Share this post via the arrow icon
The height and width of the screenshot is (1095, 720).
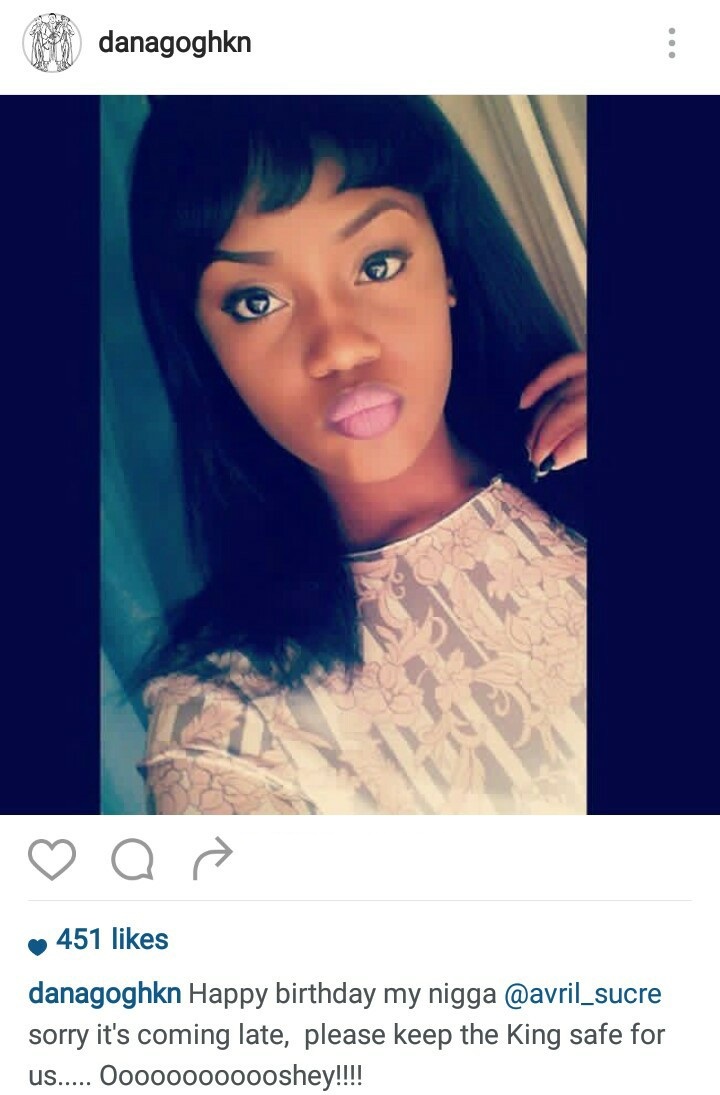(212, 858)
